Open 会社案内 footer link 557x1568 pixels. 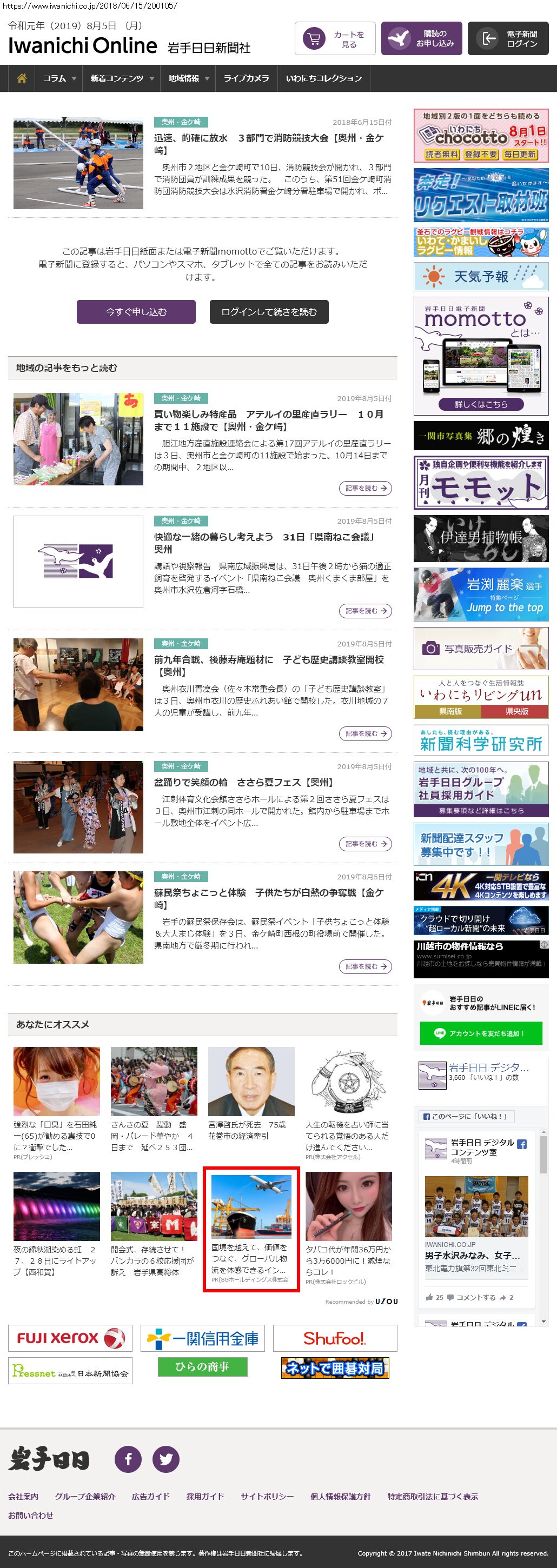pos(23,1496)
